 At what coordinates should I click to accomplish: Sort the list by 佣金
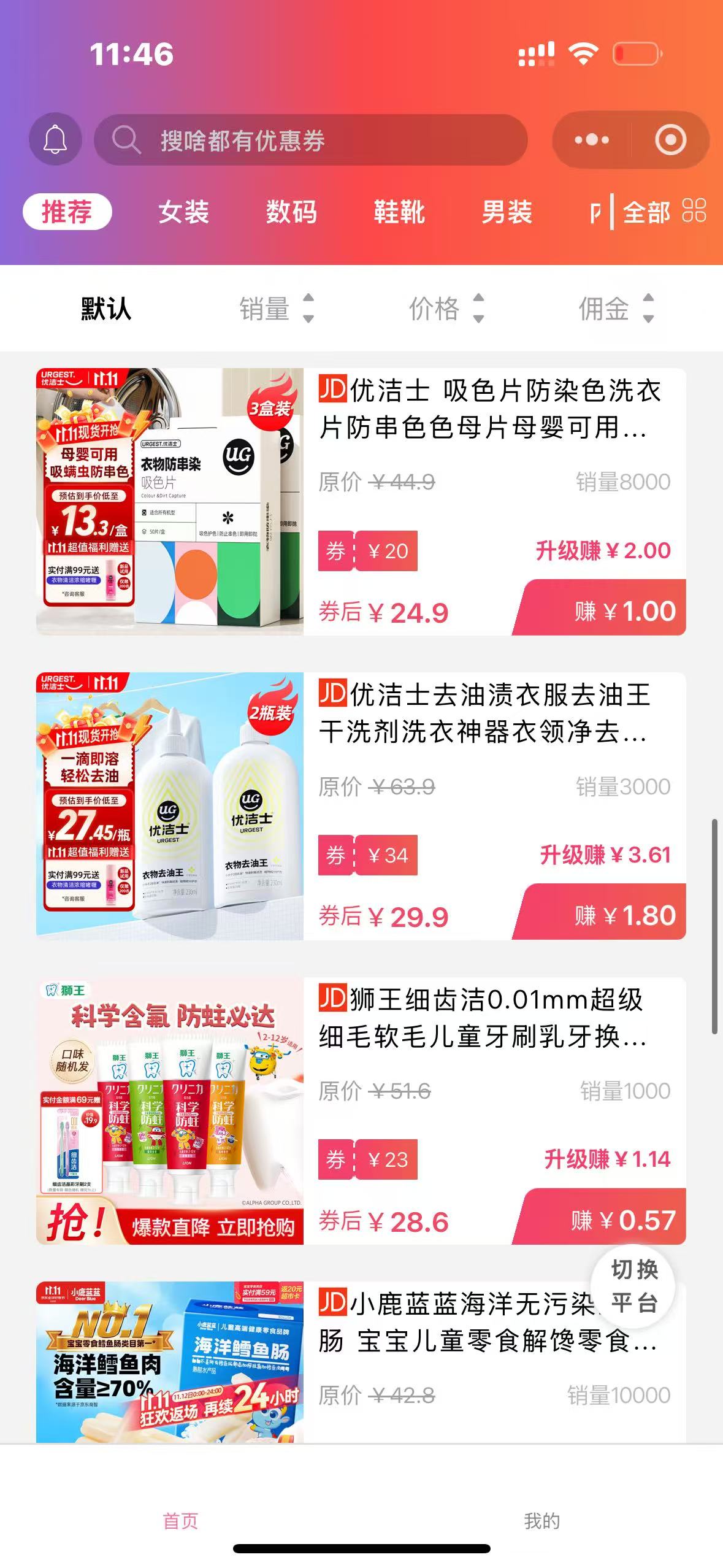pos(616,308)
